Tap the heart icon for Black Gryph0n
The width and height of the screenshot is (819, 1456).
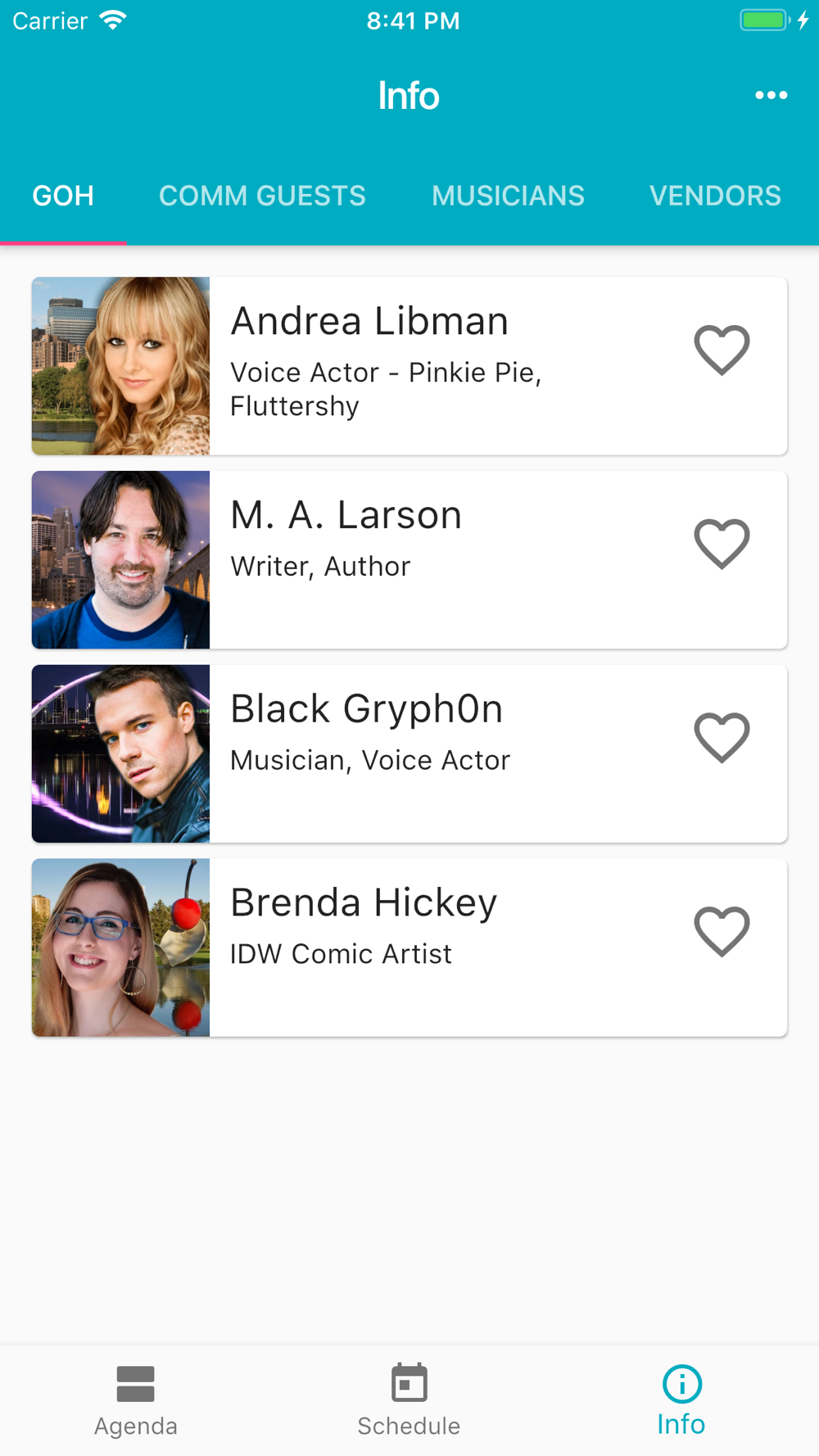click(x=722, y=738)
